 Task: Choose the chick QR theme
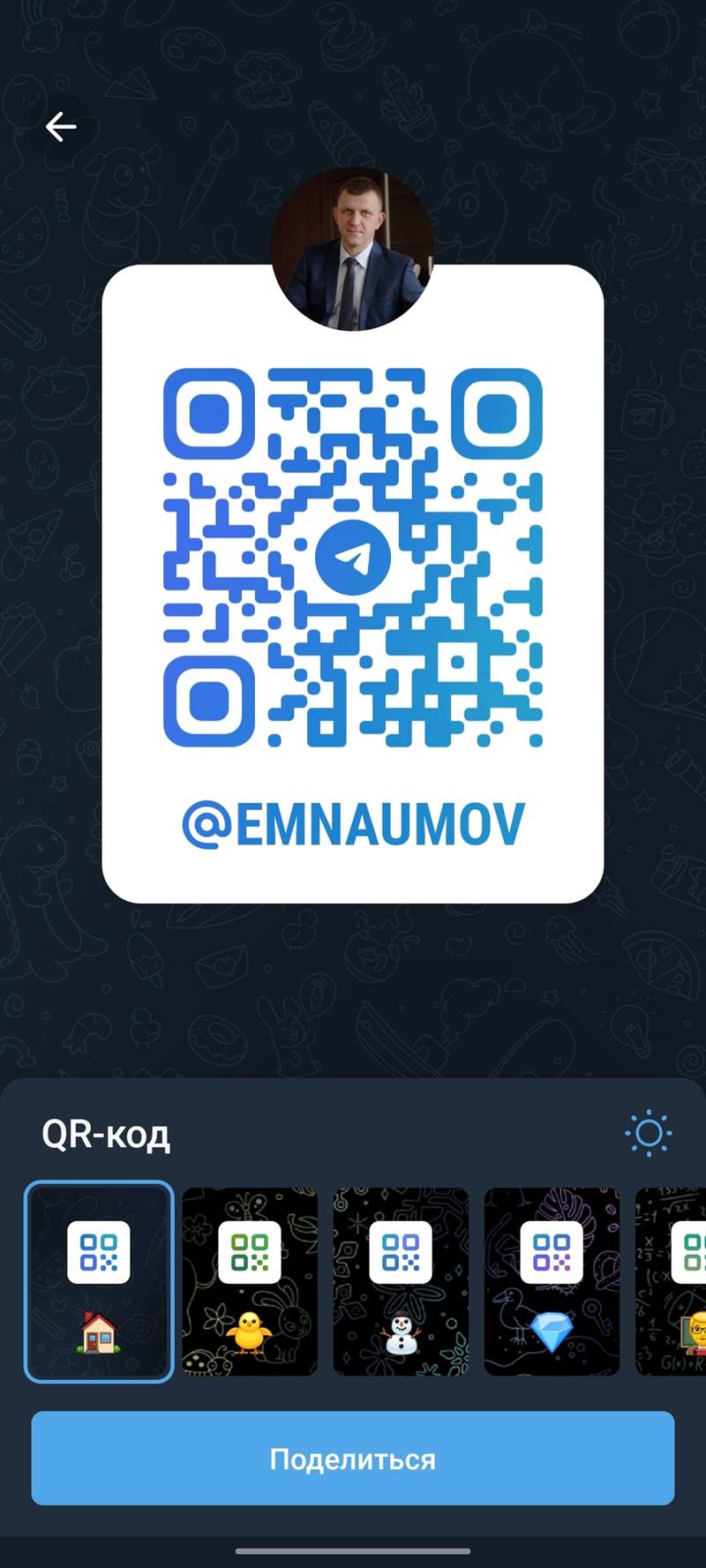click(250, 1281)
